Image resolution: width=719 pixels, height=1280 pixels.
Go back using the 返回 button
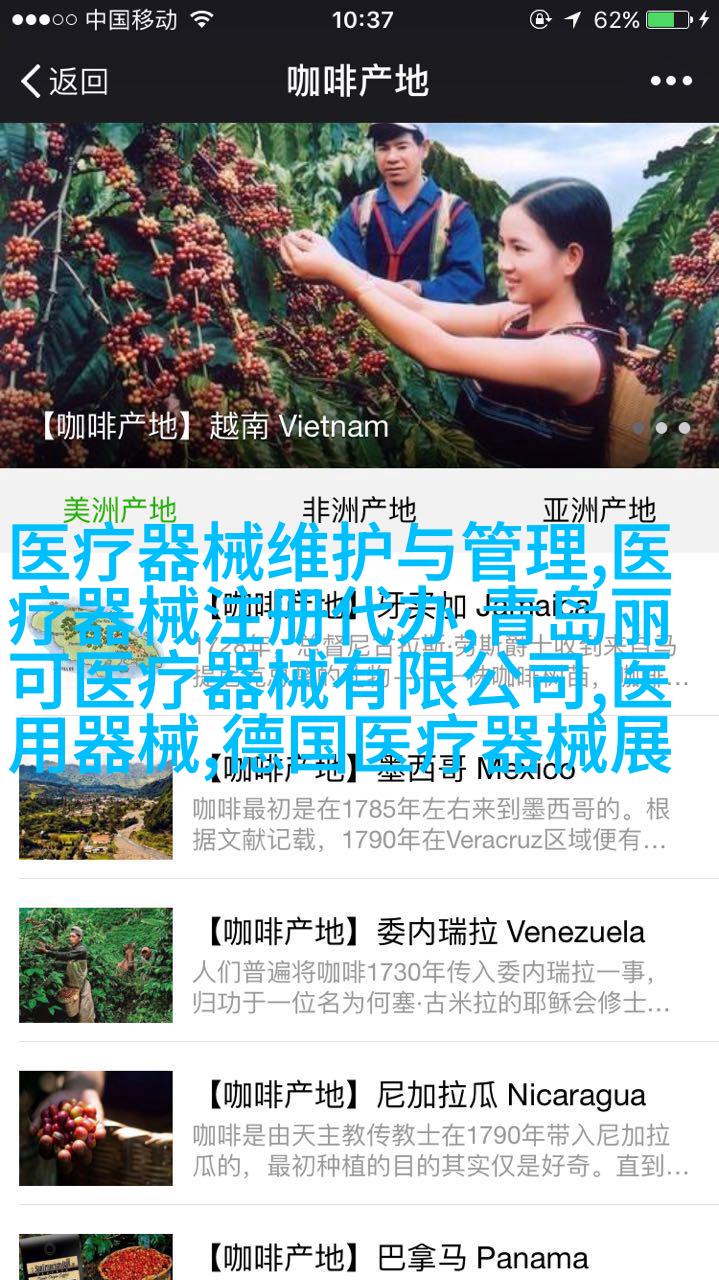(65, 81)
